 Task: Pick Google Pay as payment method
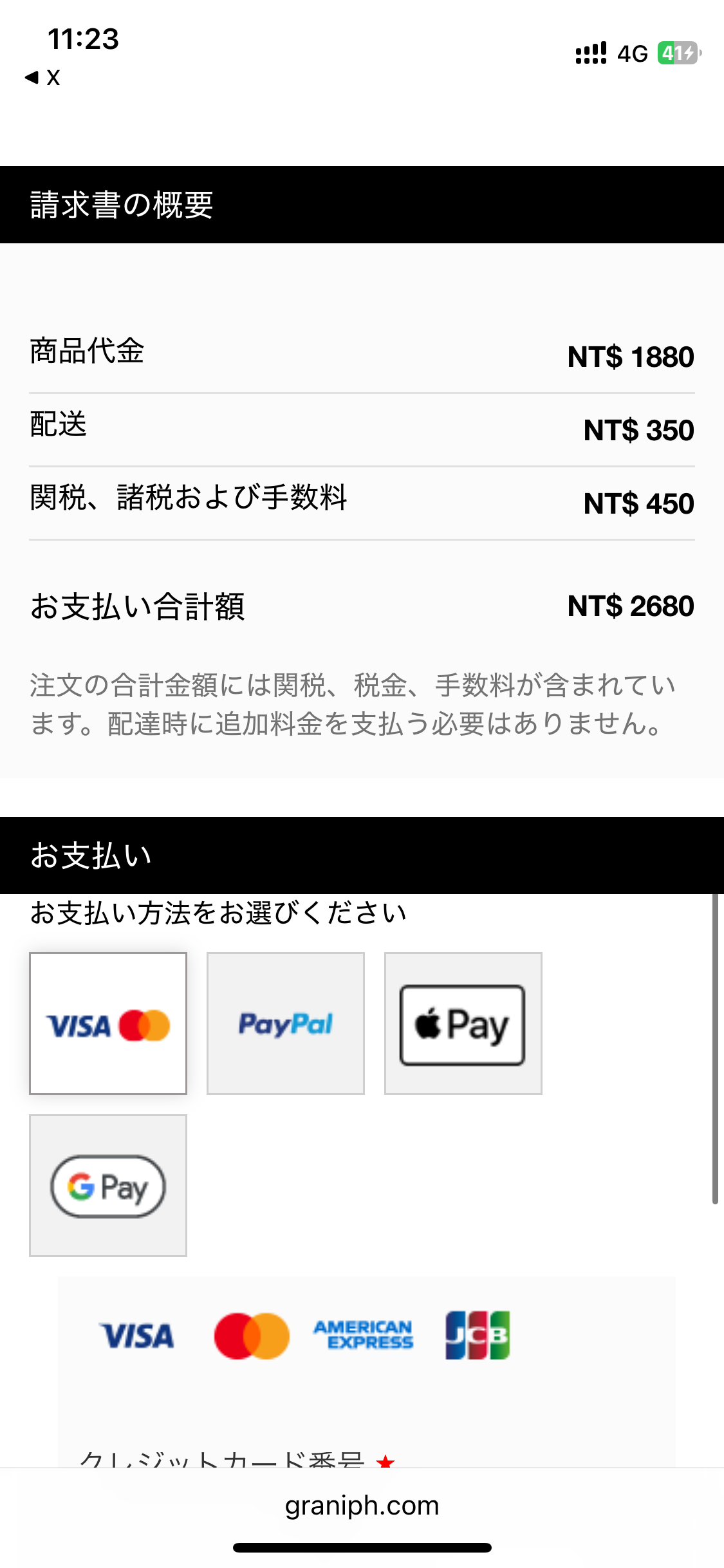pos(108,1186)
